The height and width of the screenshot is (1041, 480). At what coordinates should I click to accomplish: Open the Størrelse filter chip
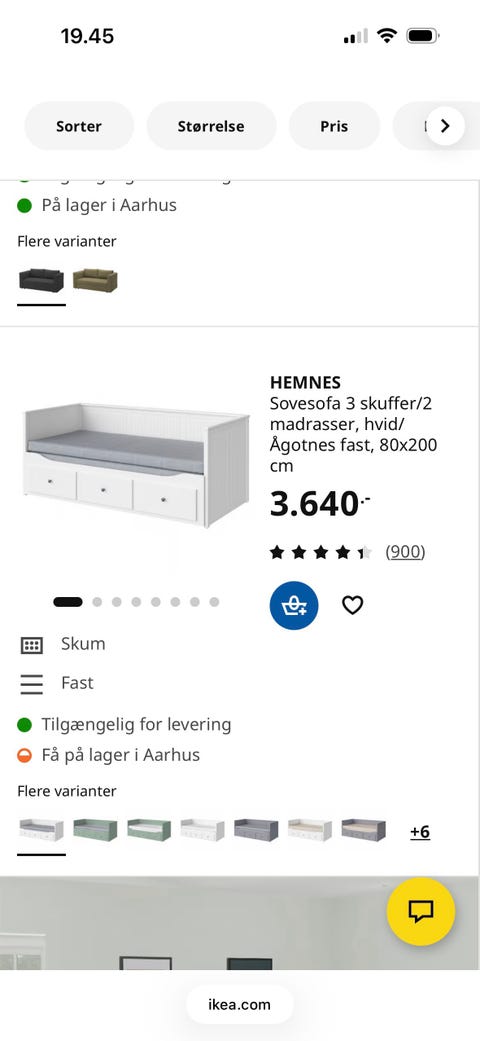click(x=211, y=126)
